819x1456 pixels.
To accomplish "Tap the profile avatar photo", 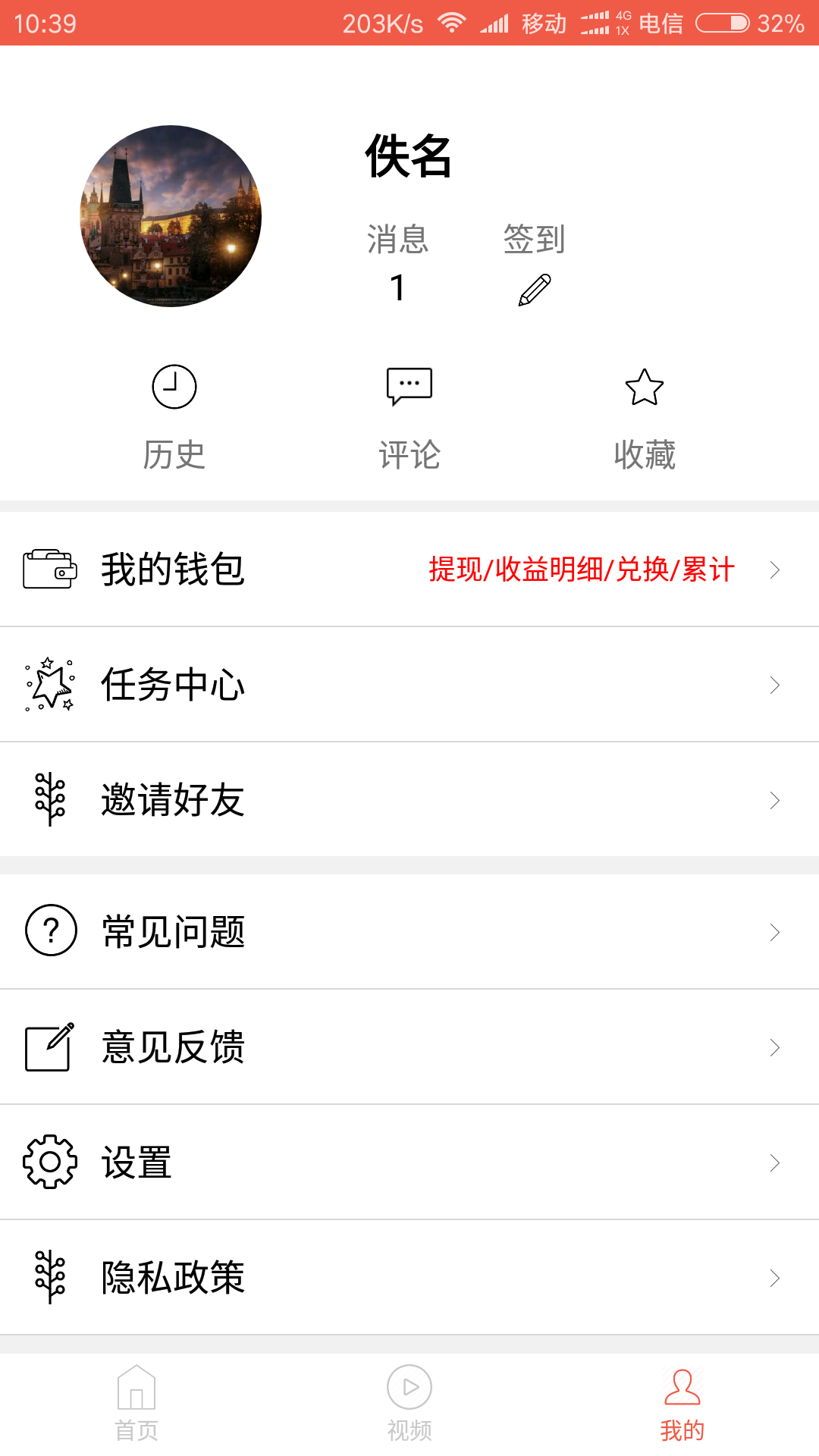I will pyautogui.click(x=171, y=216).
